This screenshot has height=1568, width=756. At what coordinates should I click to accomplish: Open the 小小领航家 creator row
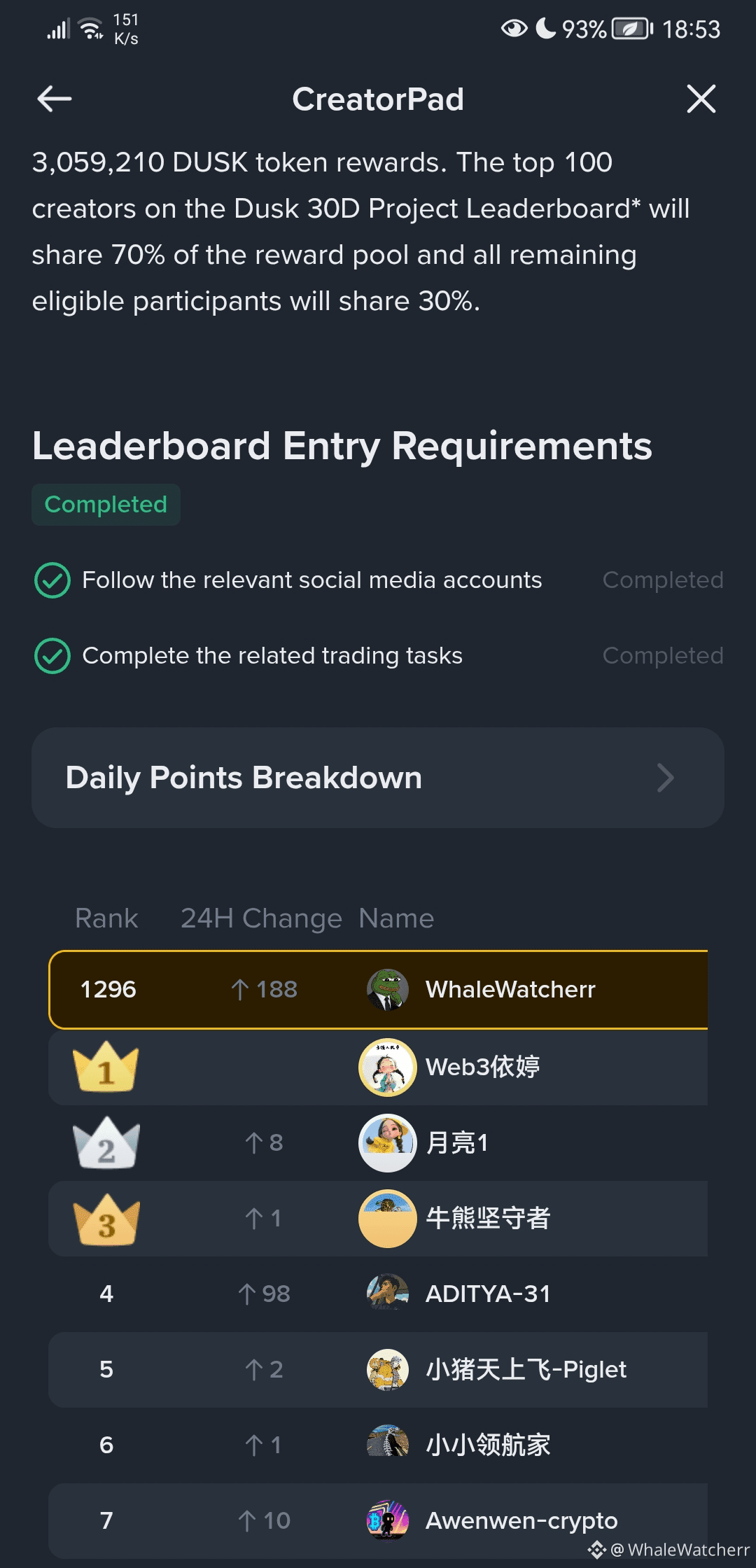378,1445
